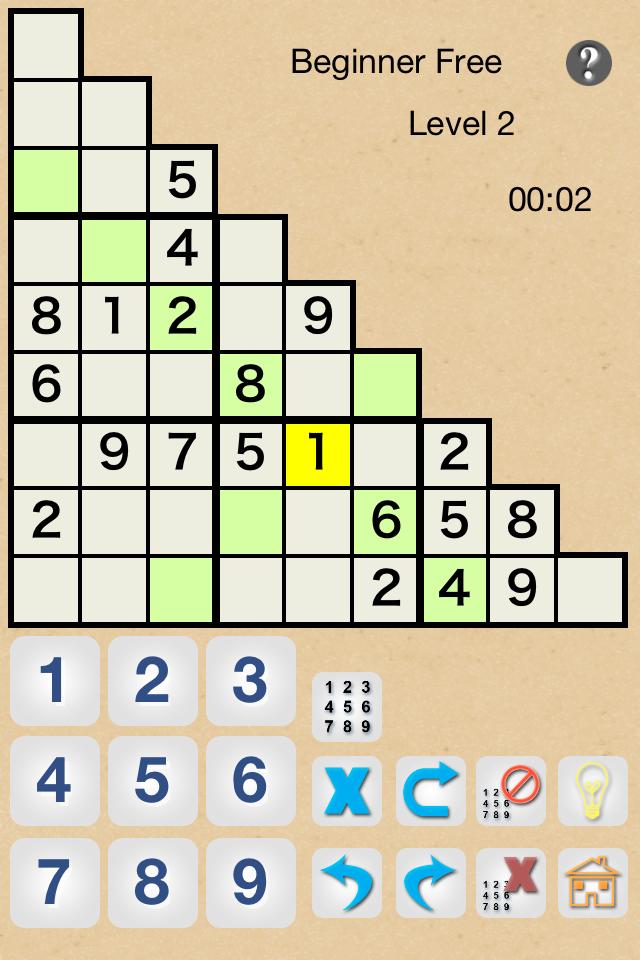
Task: Redo the last move
Action: (x=430, y=883)
